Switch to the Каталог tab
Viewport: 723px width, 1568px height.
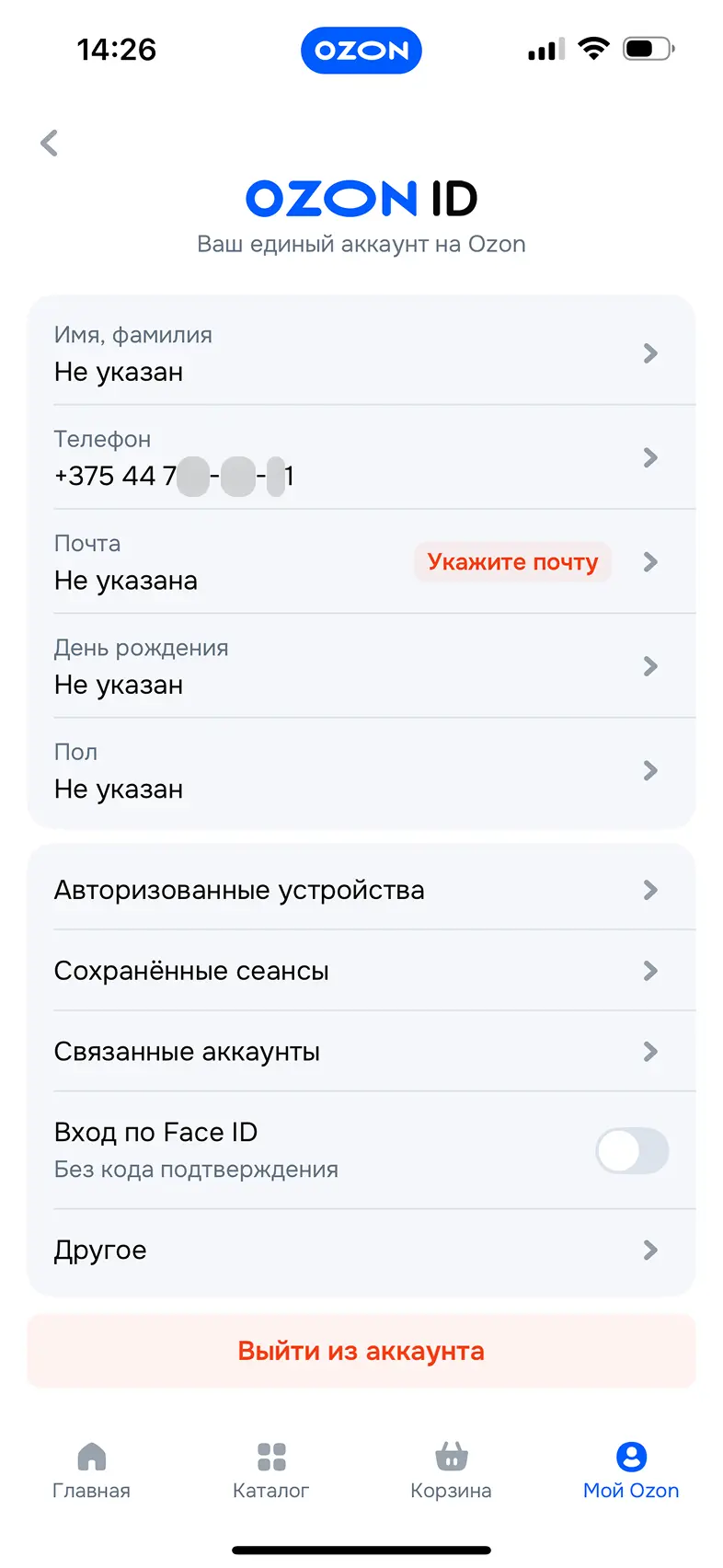271,1470
